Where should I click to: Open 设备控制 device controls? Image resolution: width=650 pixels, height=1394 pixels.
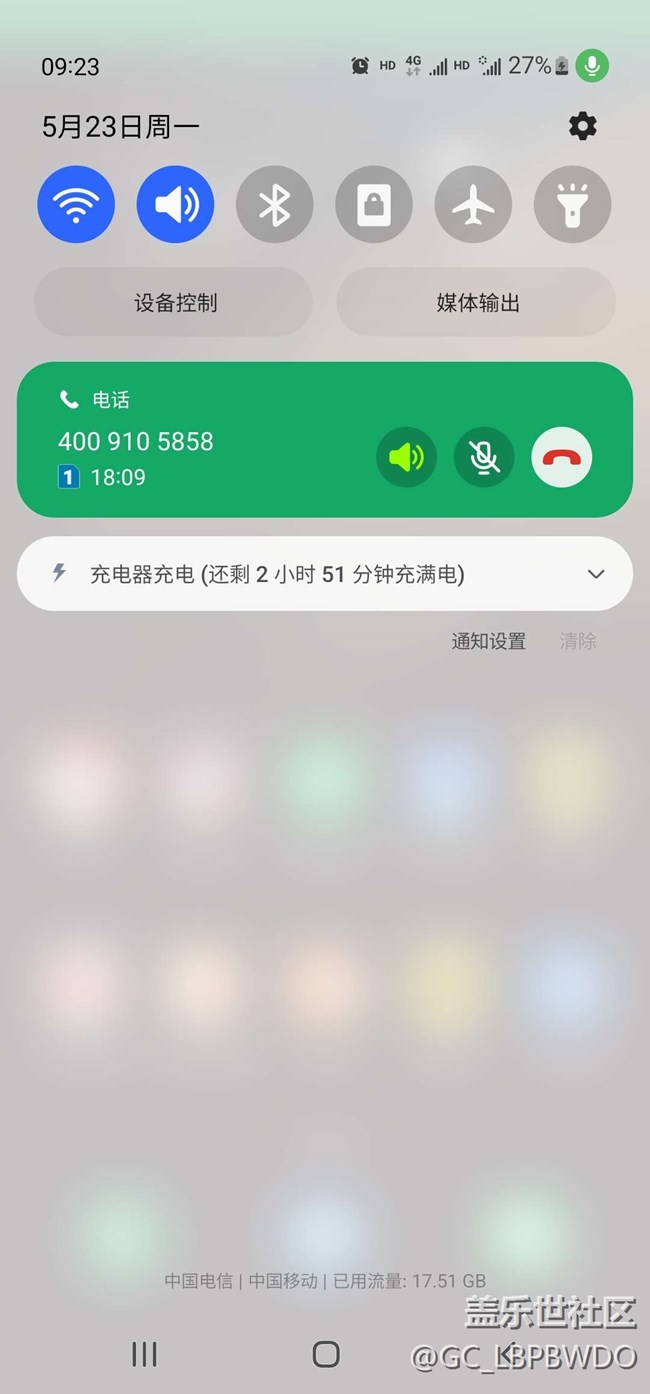pos(174,302)
